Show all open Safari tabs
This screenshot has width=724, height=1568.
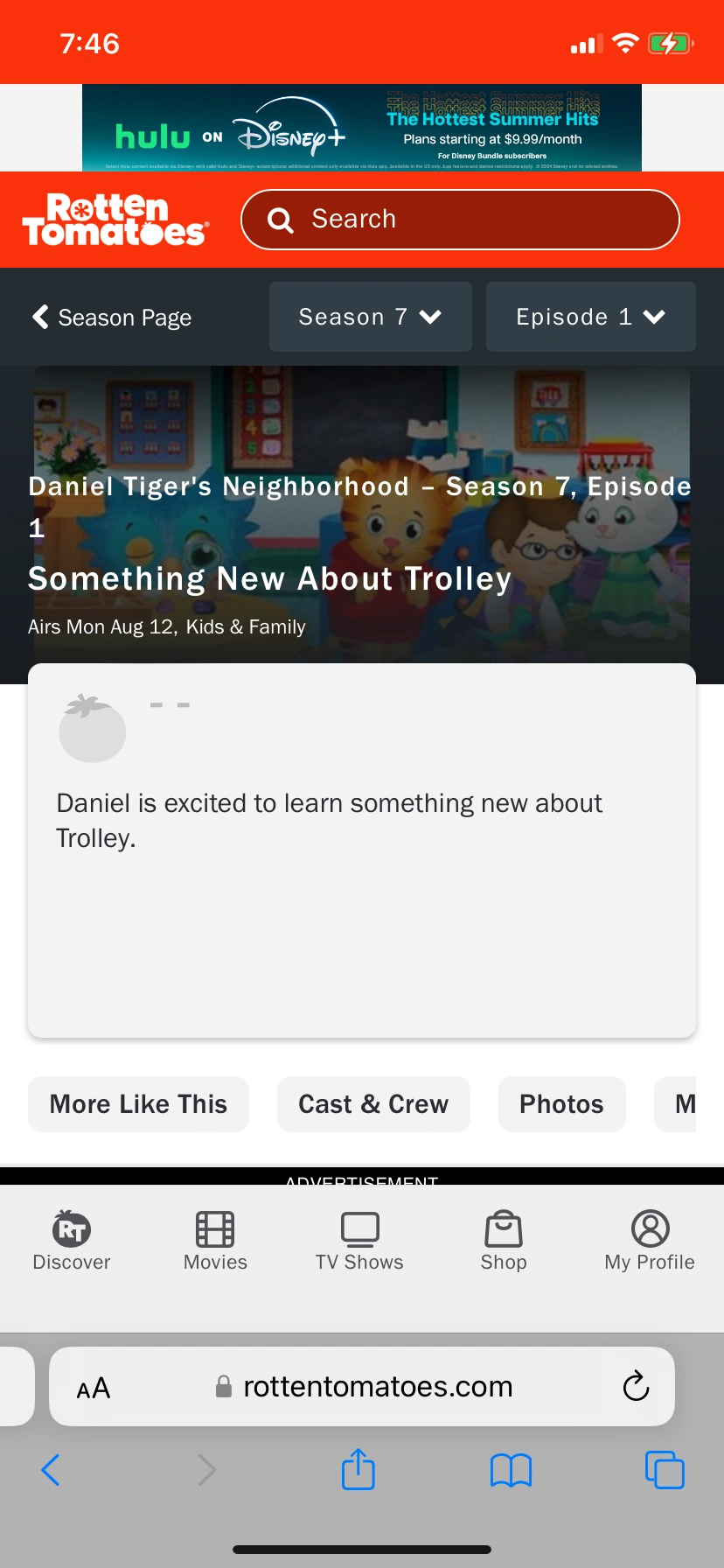[x=665, y=1470]
